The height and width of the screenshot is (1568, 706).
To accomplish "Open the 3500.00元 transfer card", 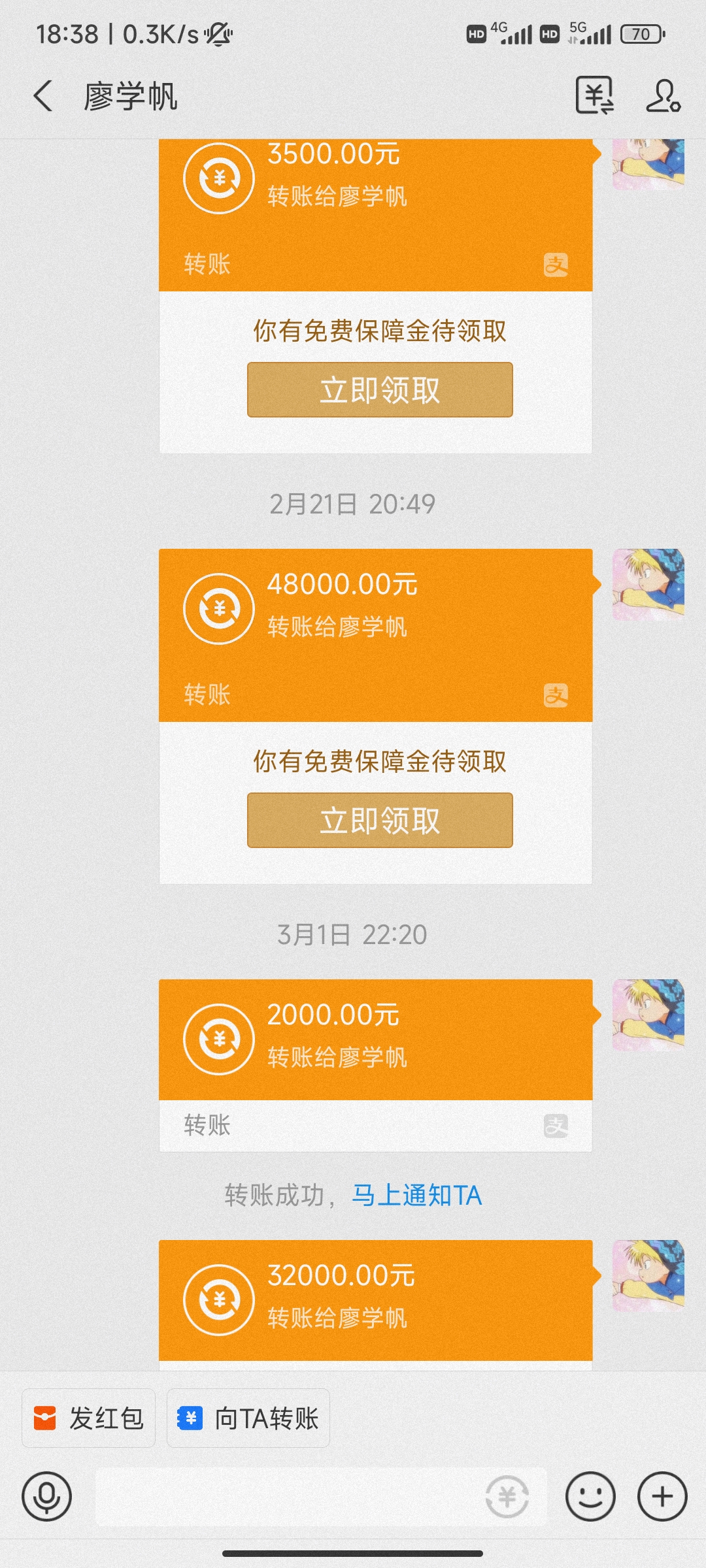I will click(375, 215).
